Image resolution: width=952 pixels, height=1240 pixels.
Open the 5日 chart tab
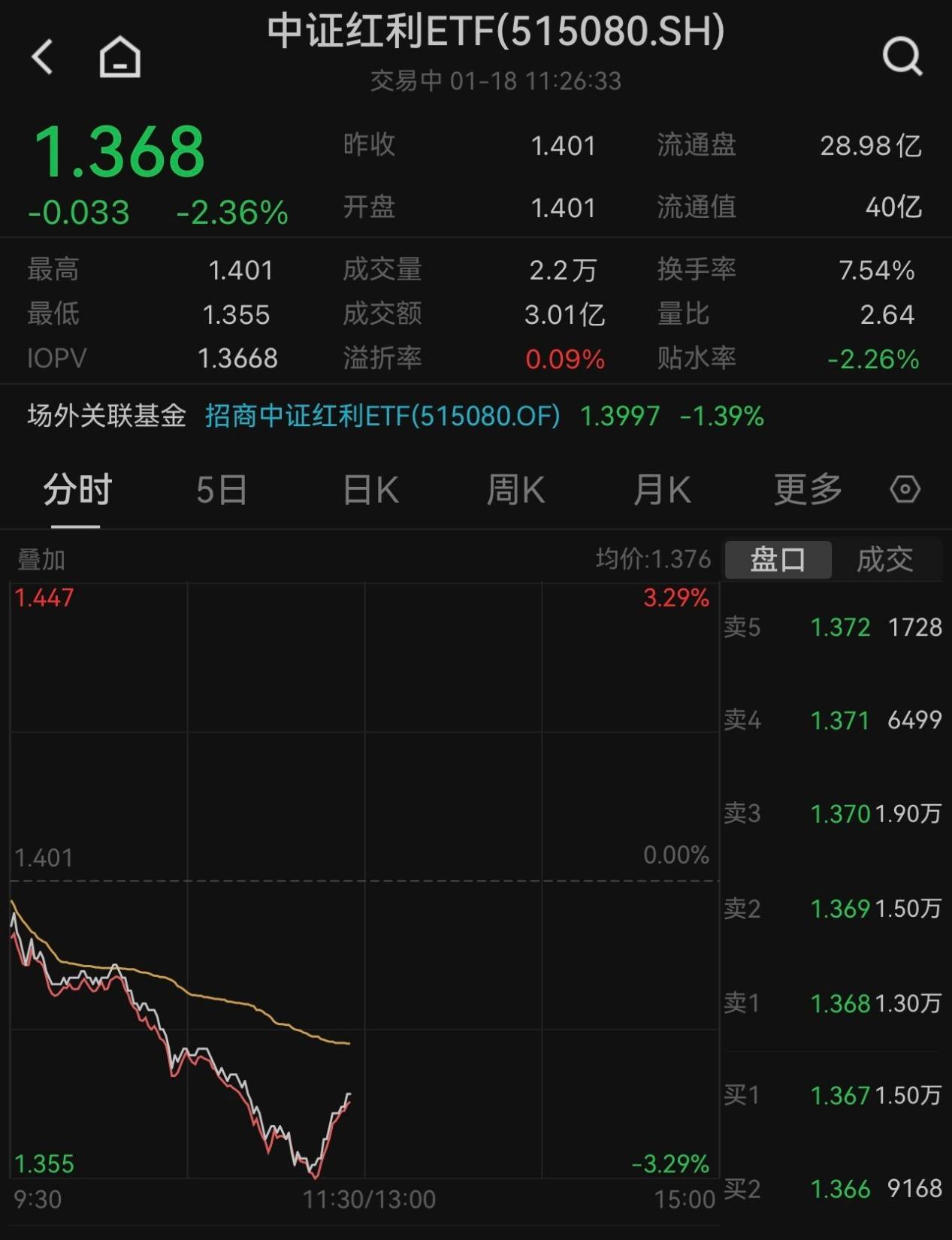coord(219,489)
